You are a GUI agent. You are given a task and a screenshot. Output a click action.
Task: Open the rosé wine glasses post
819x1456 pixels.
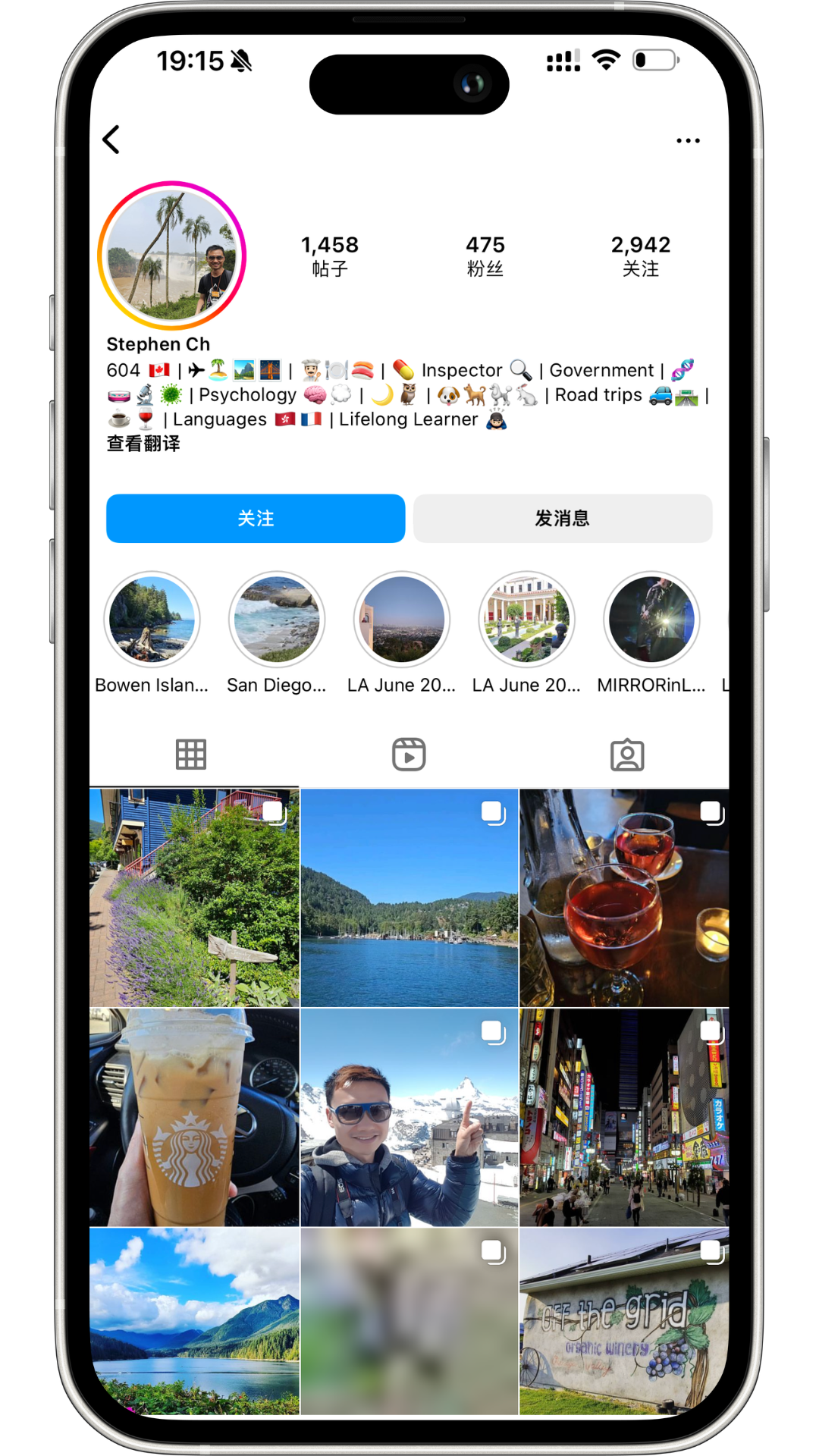click(x=624, y=898)
